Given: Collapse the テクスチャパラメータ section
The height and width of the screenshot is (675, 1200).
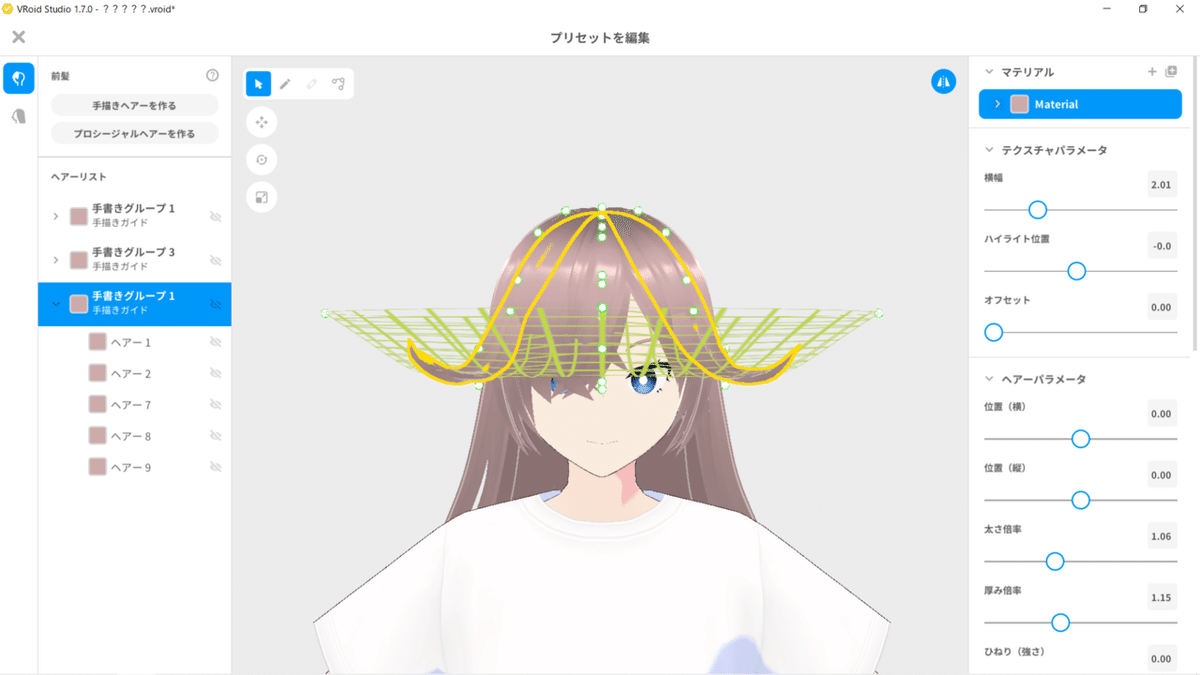Looking at the screenshot, I should pos(990,150).
